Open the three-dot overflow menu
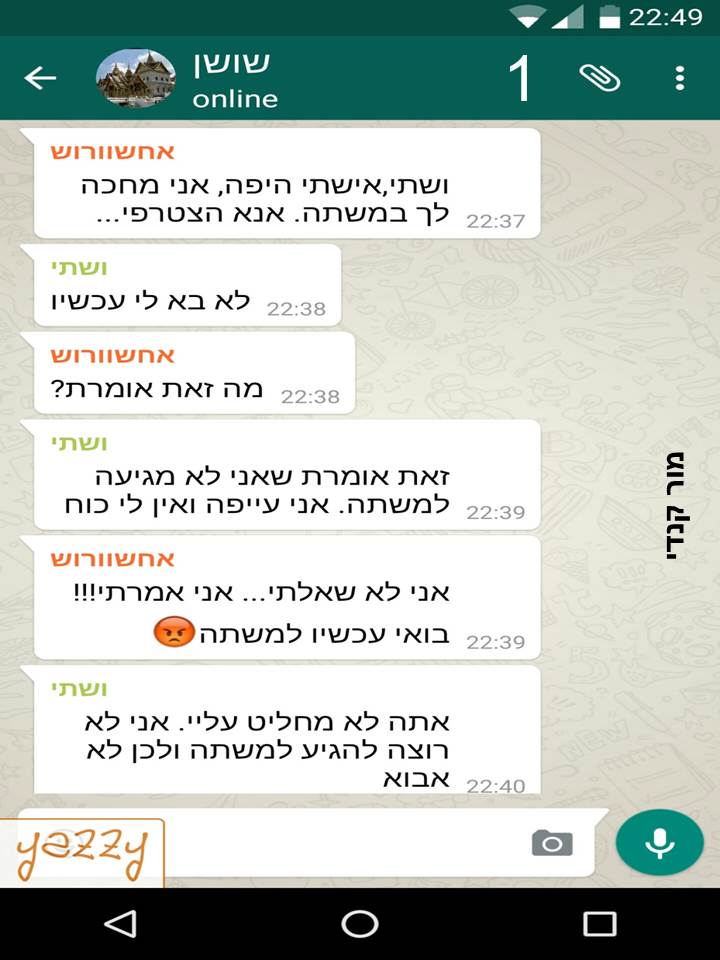The height and width of the screenshot is (960, 720). point(680,78)
